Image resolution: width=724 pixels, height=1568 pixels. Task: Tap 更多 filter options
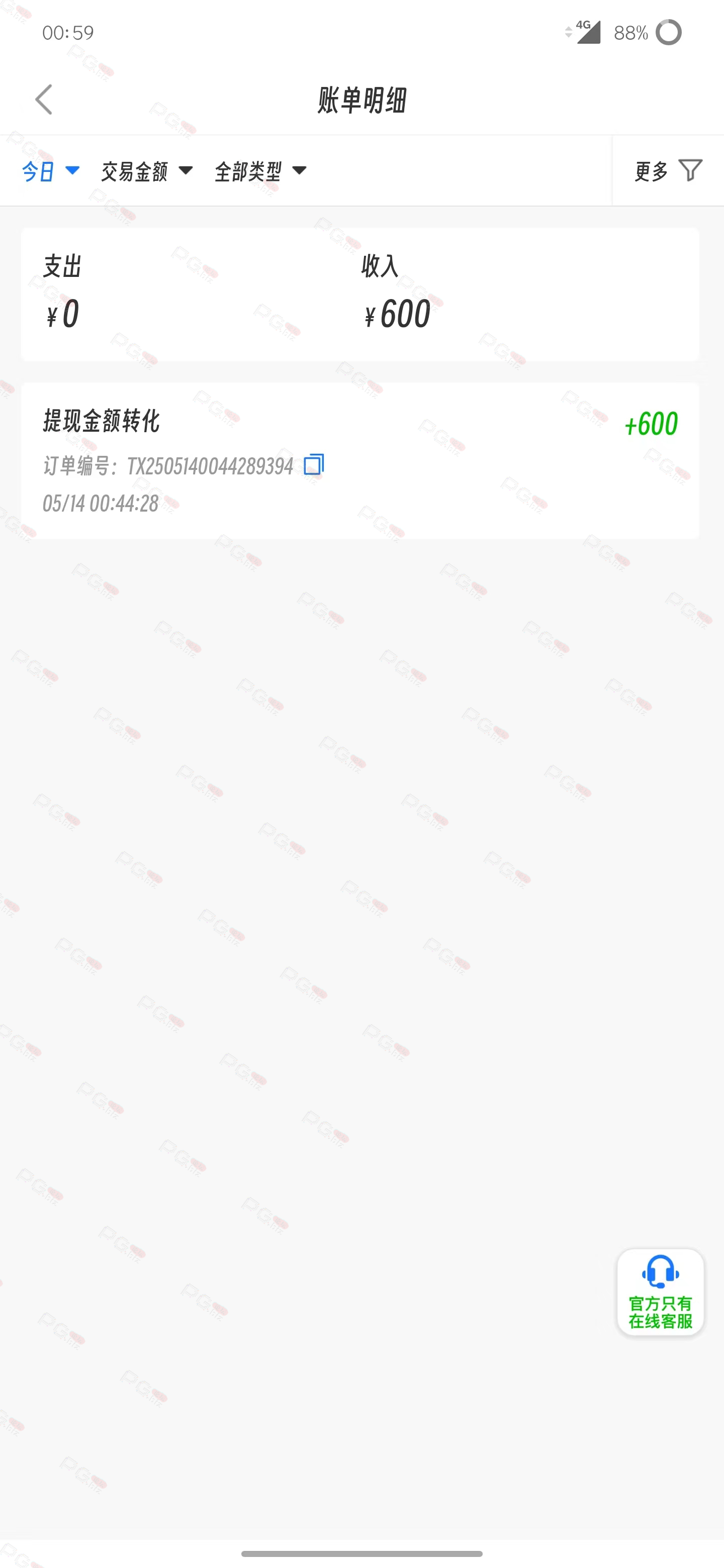(x=668, y=171)
